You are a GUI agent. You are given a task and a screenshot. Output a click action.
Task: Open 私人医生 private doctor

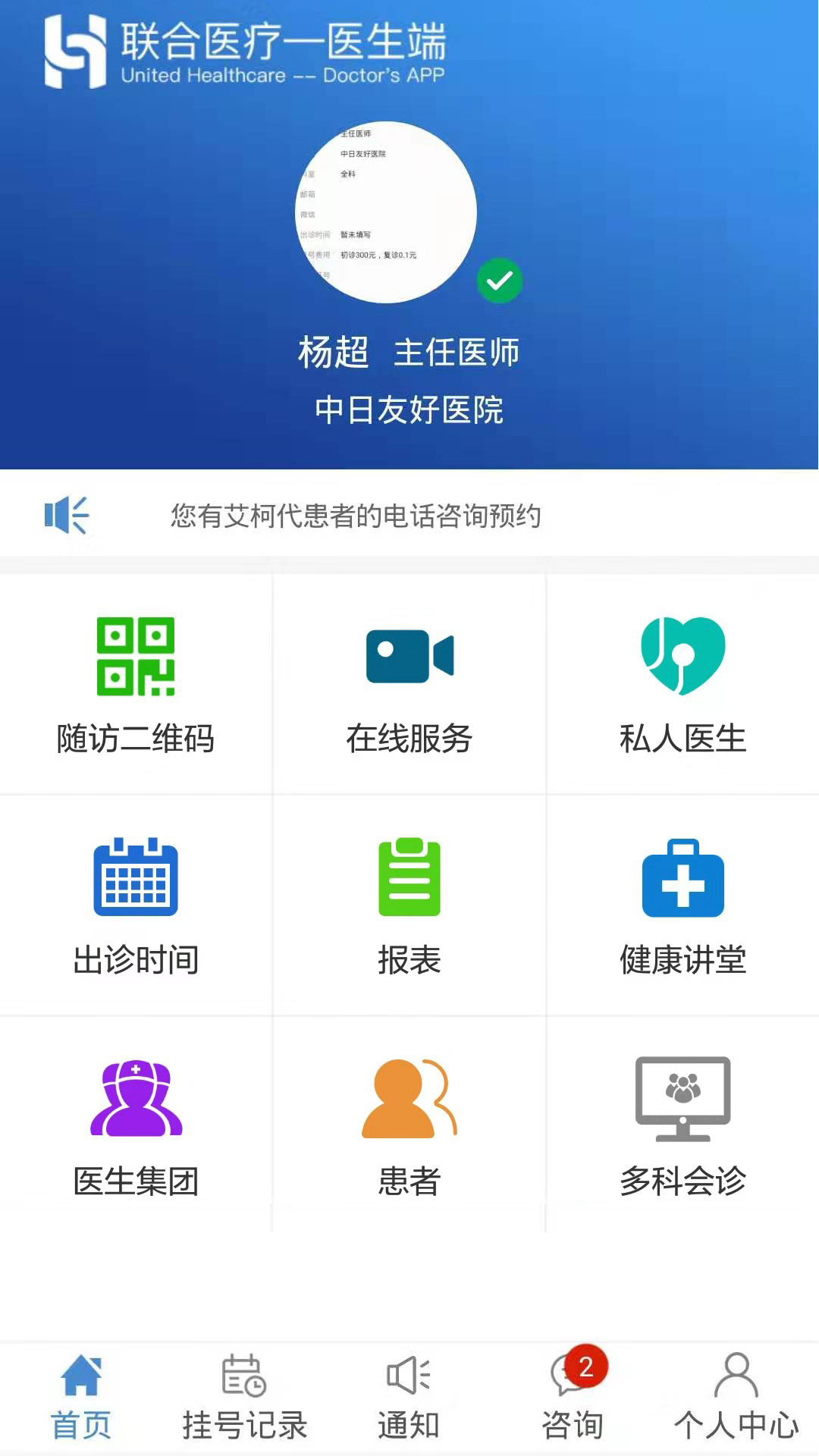point(682,685)
